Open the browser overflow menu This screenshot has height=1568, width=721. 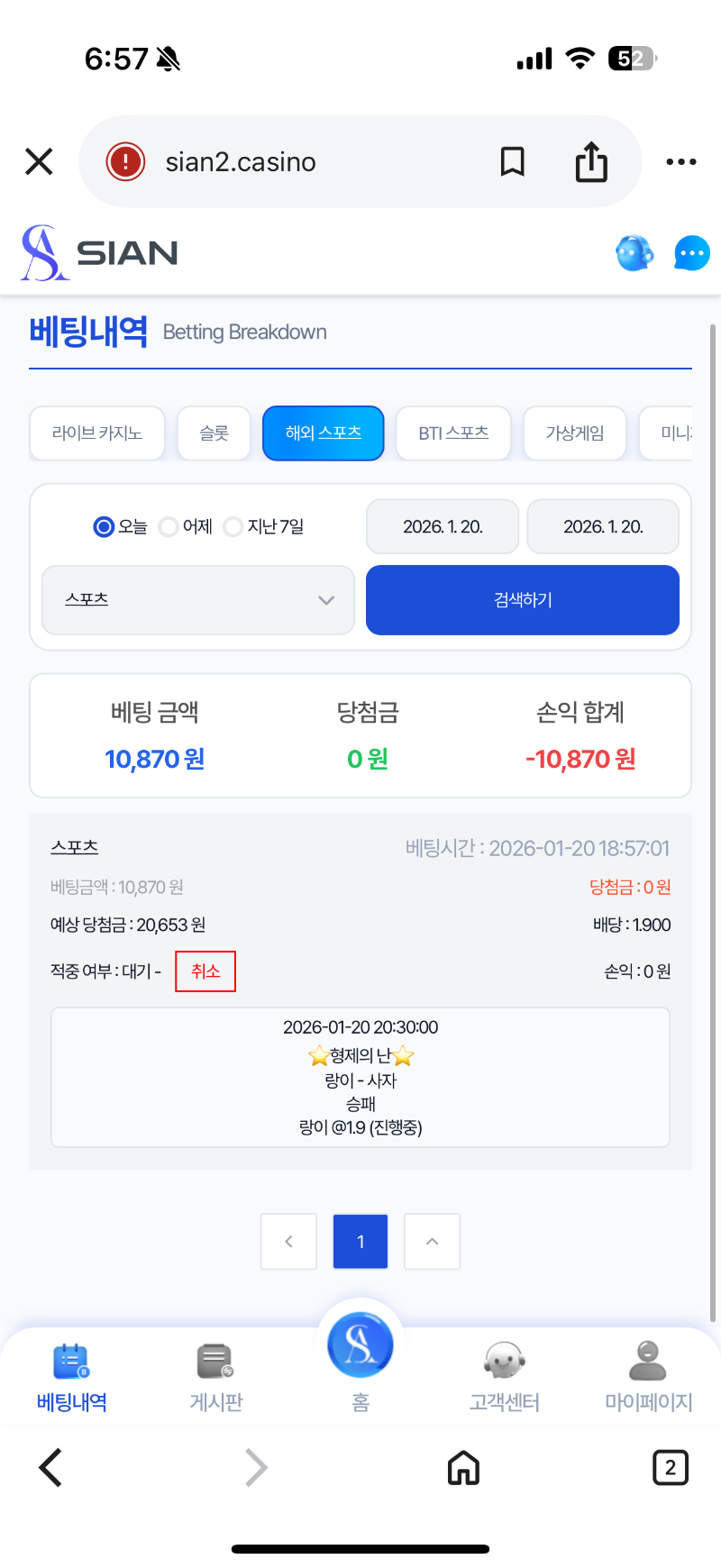(680, 162)
